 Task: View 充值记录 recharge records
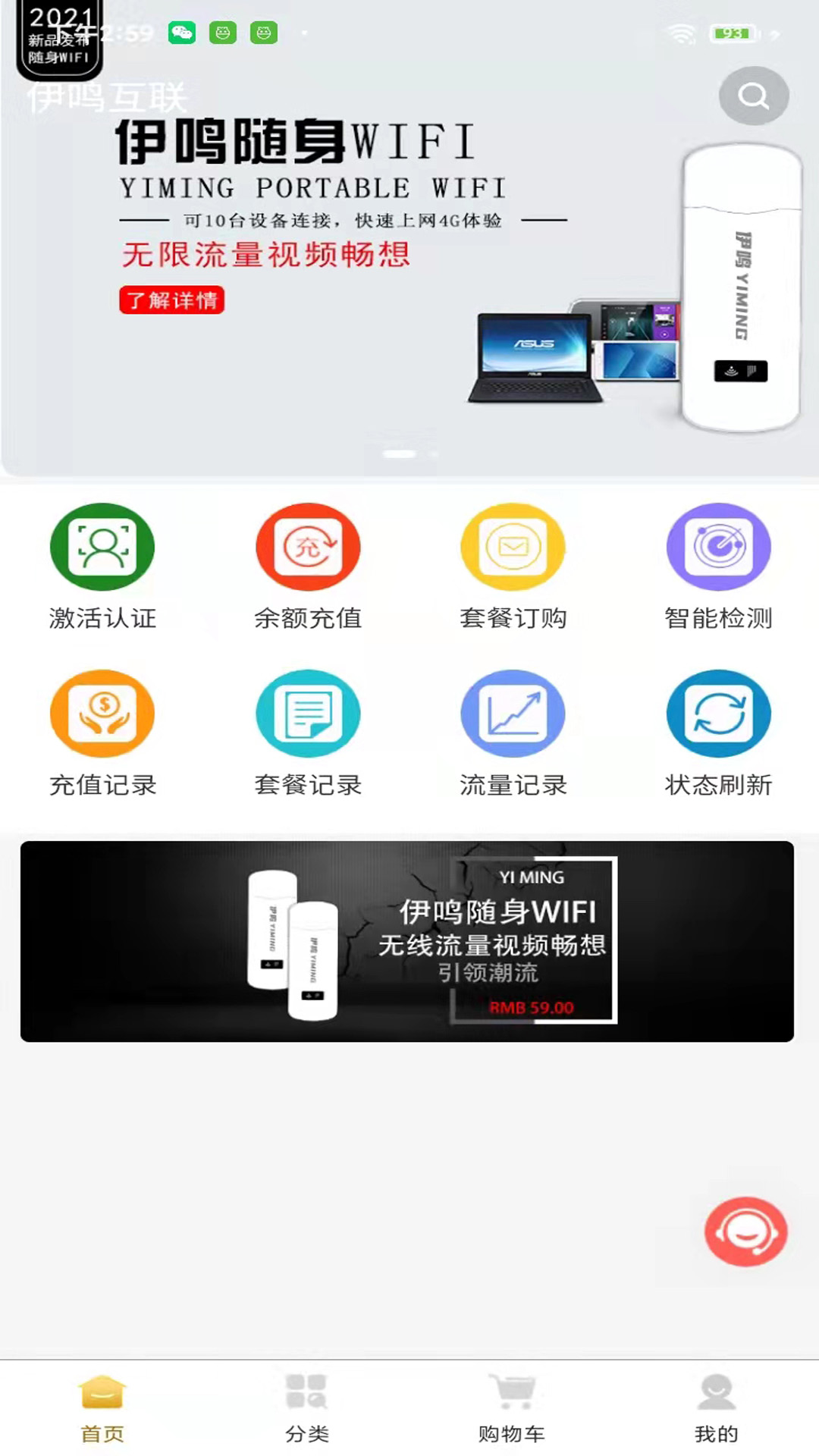[x=102, y=733]
